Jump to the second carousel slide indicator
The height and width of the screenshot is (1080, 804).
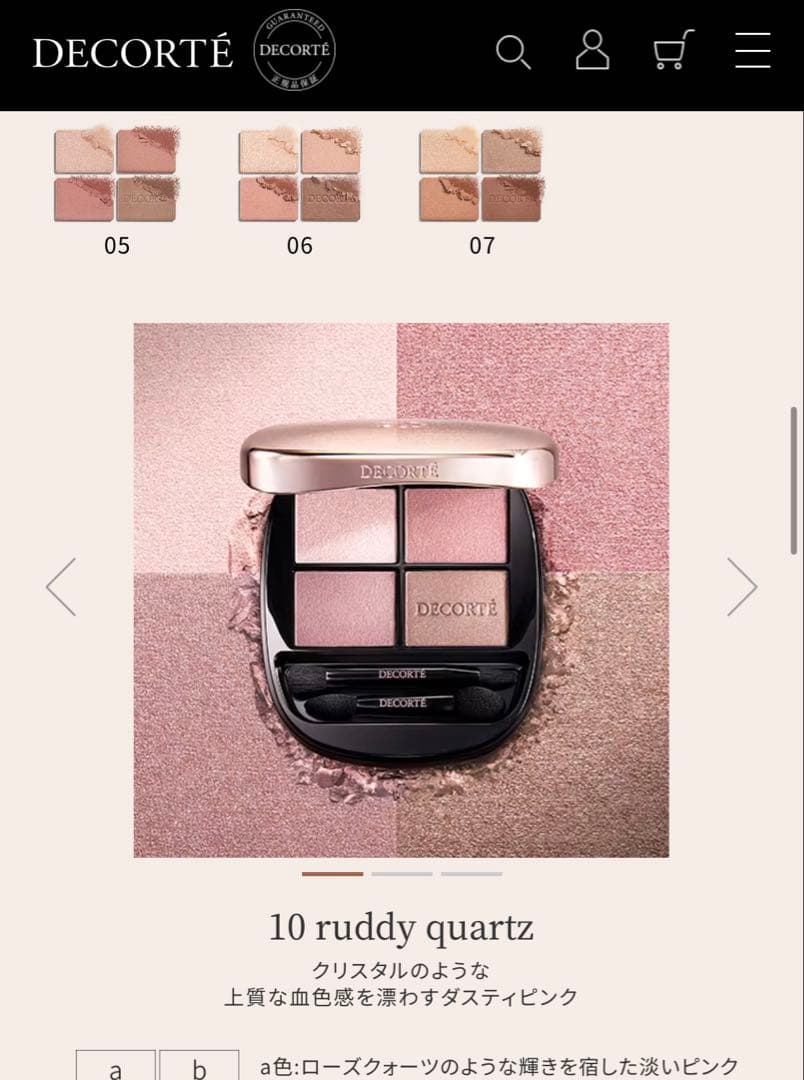pos(402,874)
